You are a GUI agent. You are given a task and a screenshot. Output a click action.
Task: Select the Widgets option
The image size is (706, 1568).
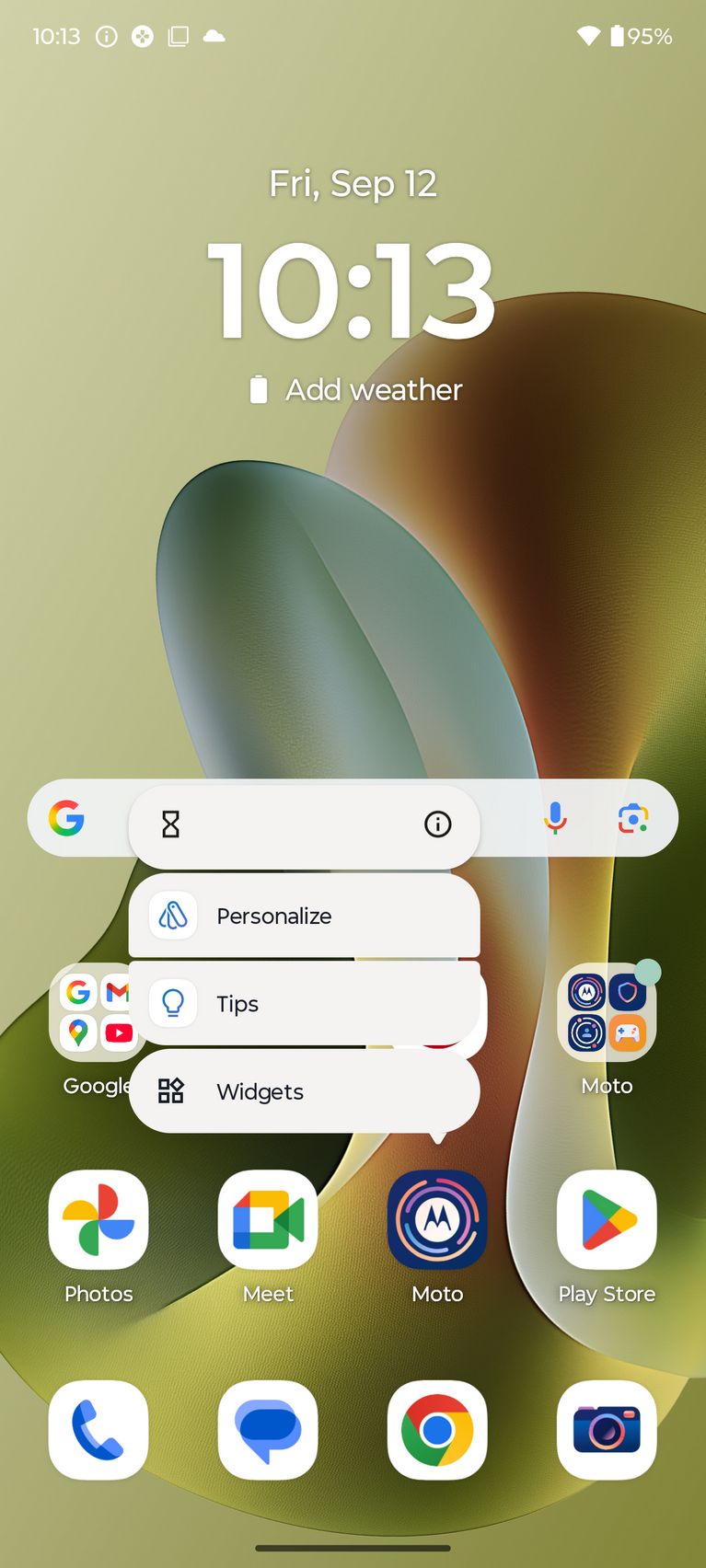pyautogui.click(x=304, y=1091)
